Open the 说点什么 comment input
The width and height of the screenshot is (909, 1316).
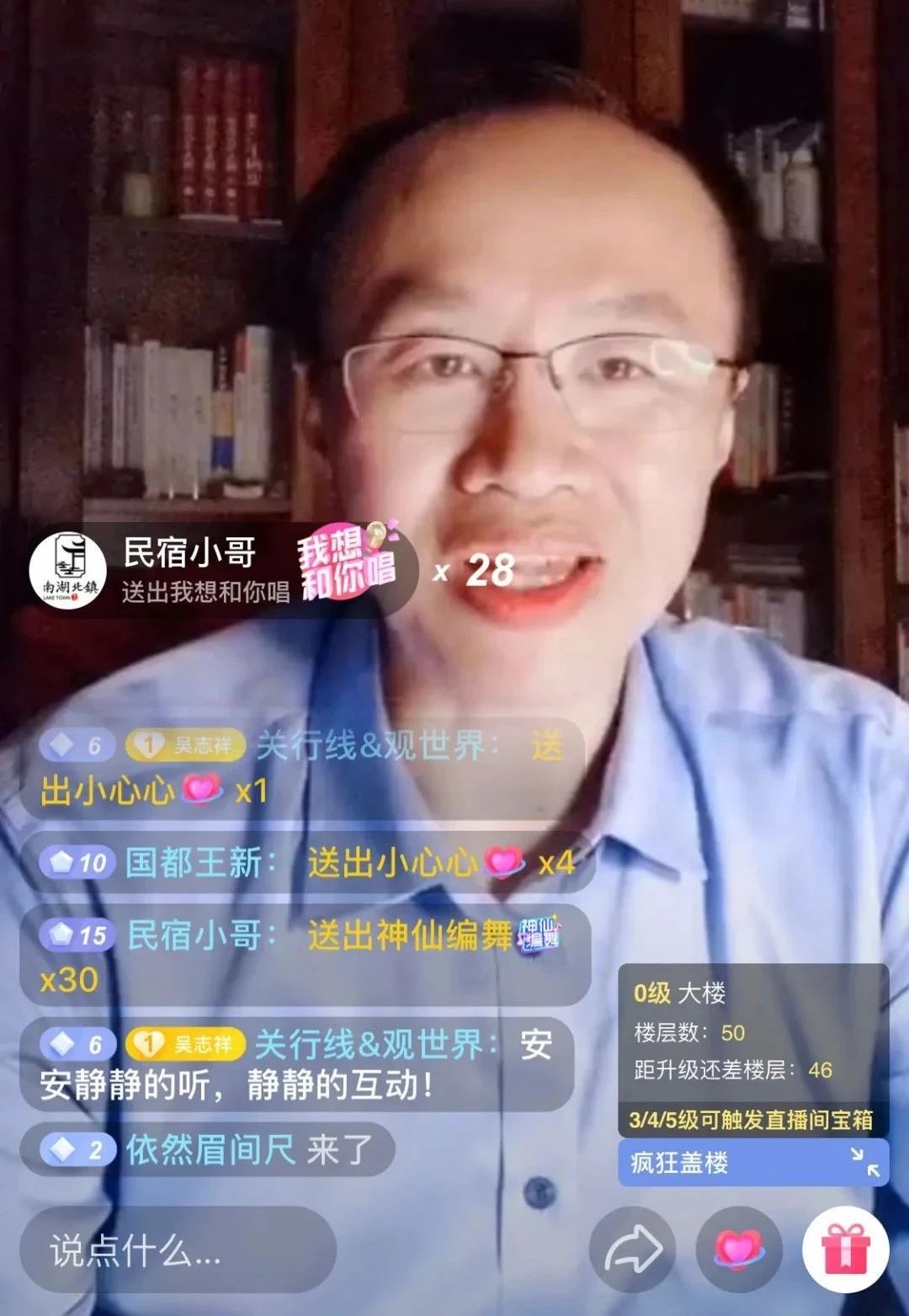pos(177,1251)
